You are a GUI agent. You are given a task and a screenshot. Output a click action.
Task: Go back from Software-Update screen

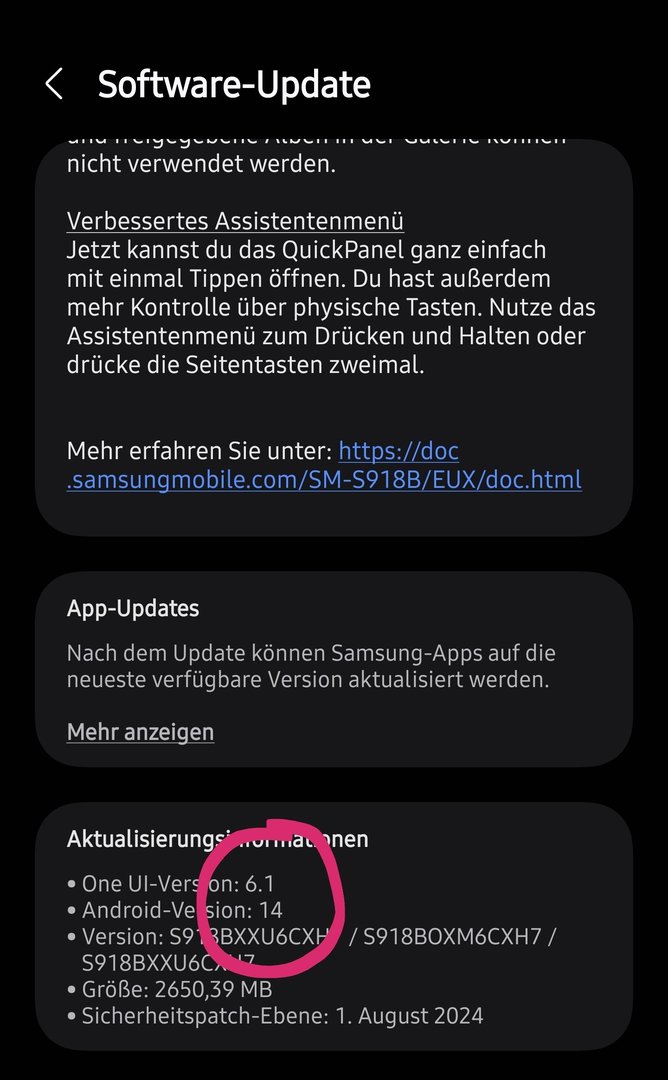(54, 85)
